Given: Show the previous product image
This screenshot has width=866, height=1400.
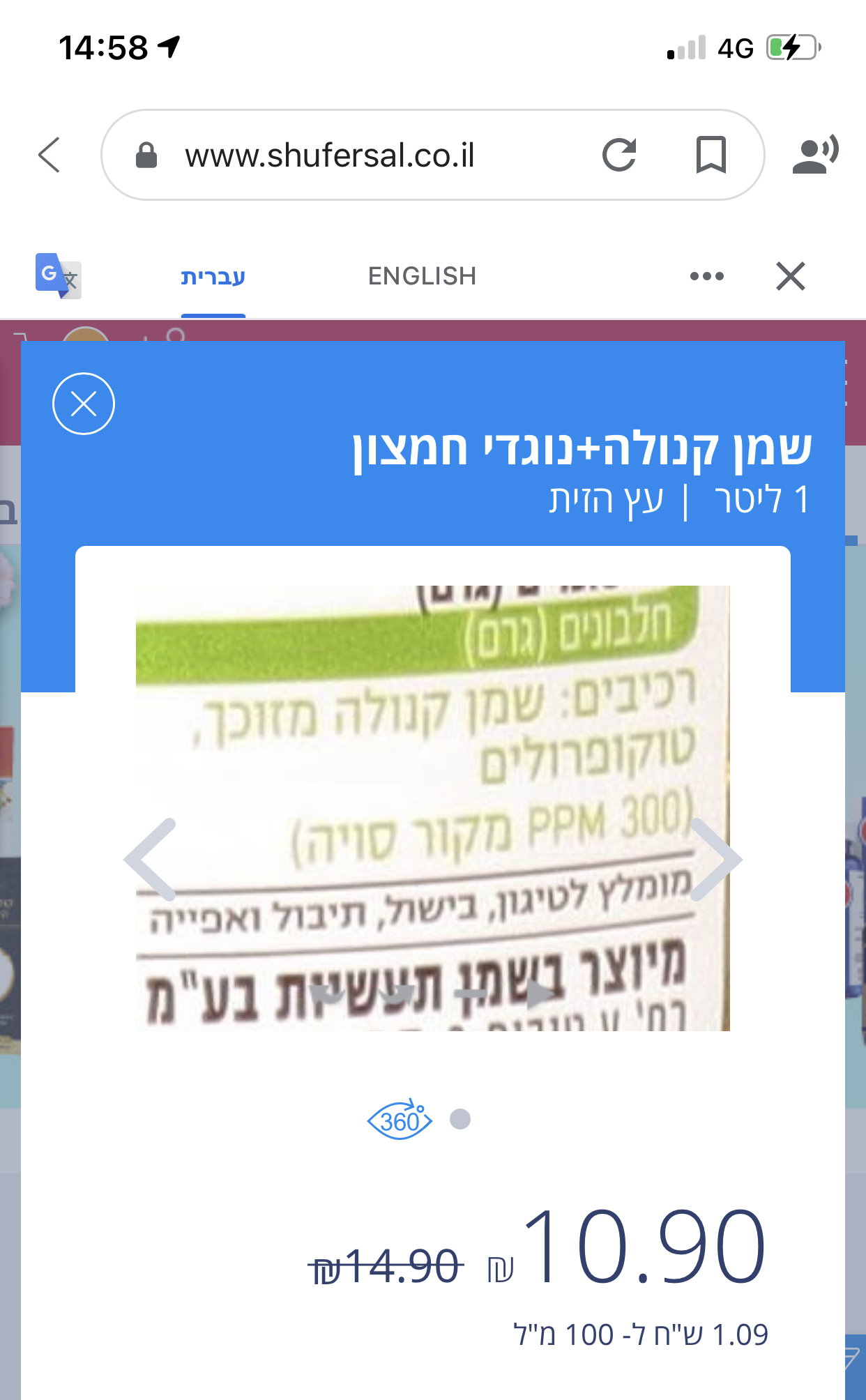Looking at the screenshot, I should point(150,859).
